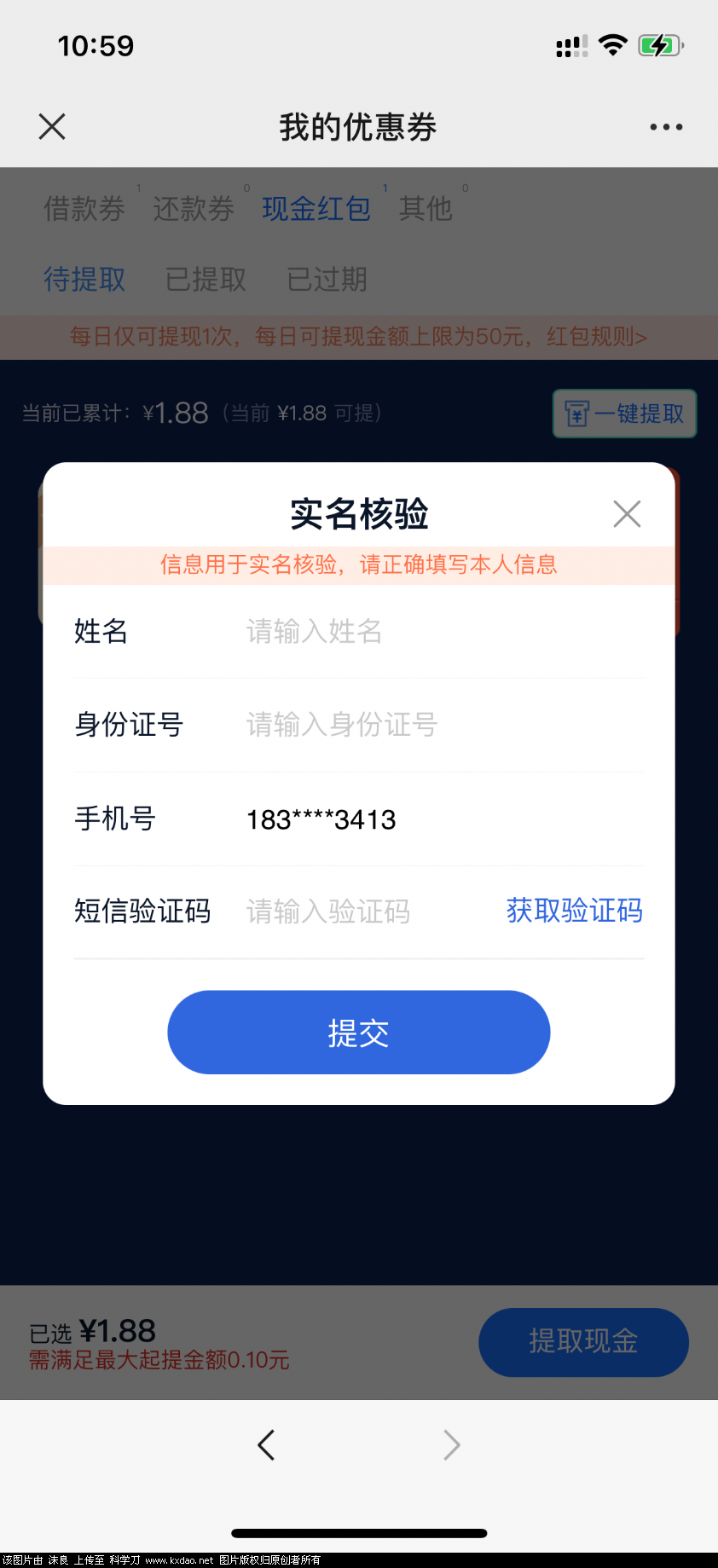Tap the X to exit 我的优惠券 page
This screenshot has height=1568, width=718.
51,126
